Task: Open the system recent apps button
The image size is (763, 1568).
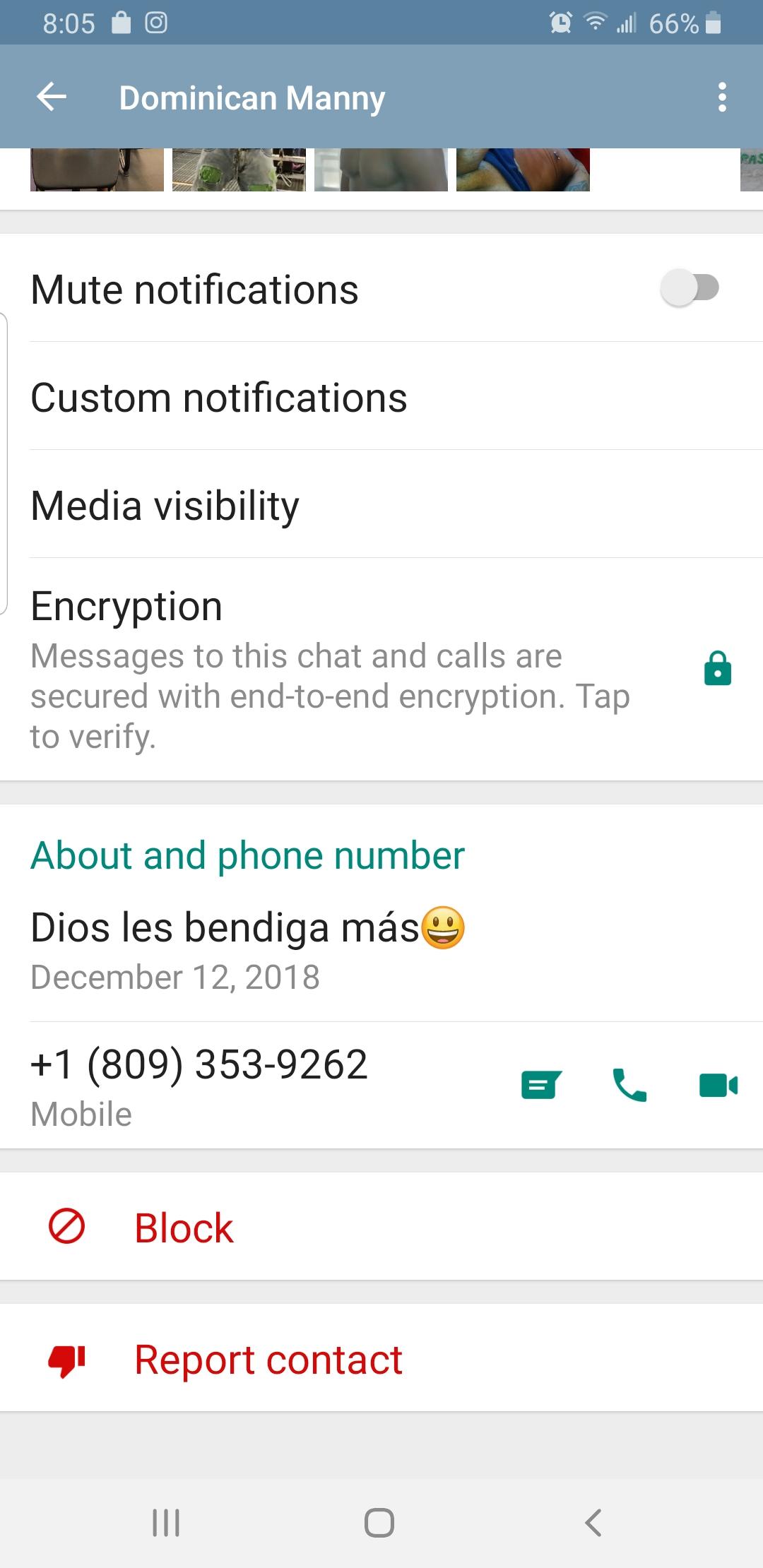Action: pyautogui.click(x=166, y=1522)
